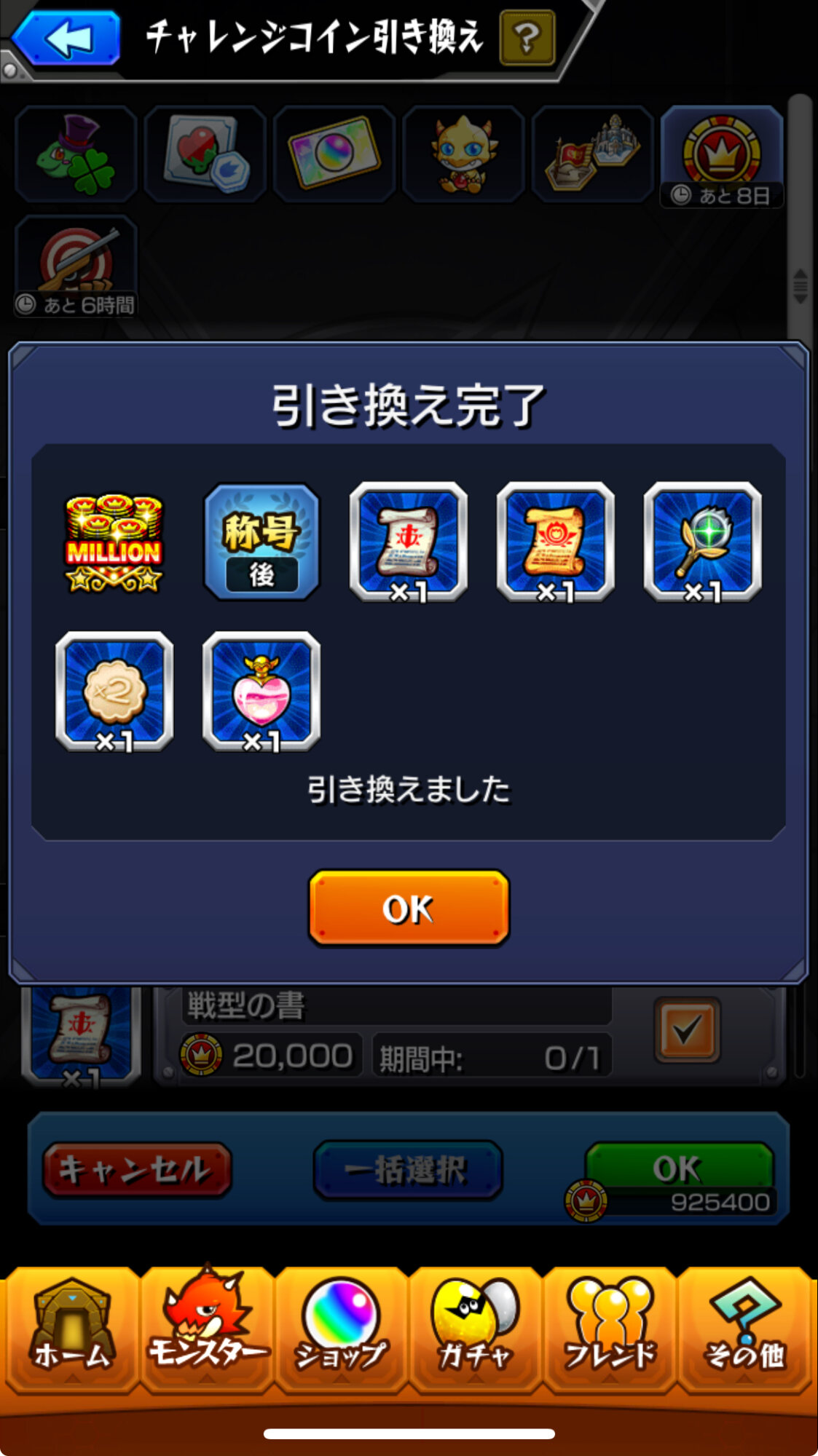Screen dimensions: 818x1456
Task: Tap the red キャンセル button
Action: (137, 1169)
